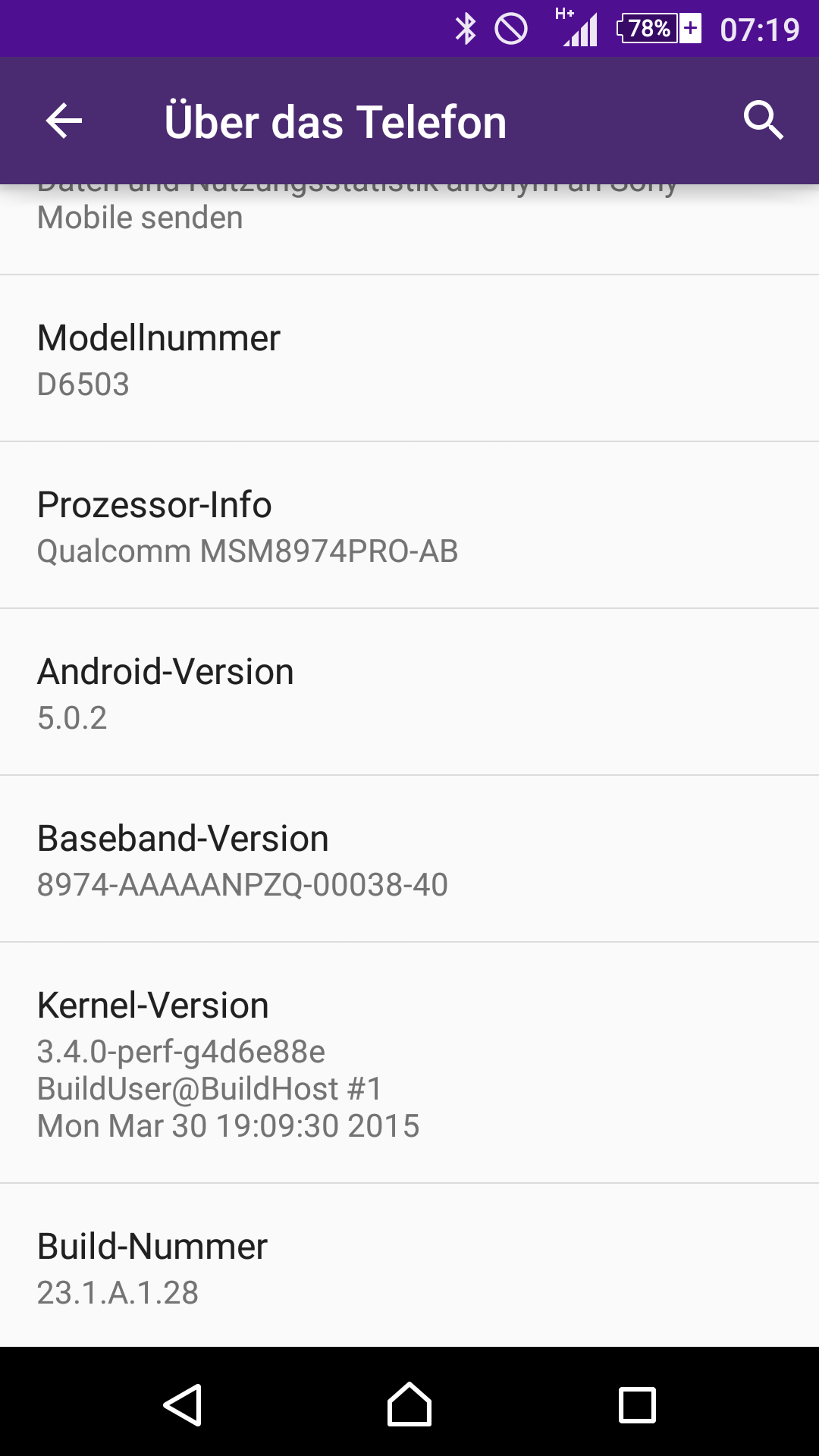Open settings search magnifier
The width and height of the screenshot is (819, 1456).
coord(763,121)
